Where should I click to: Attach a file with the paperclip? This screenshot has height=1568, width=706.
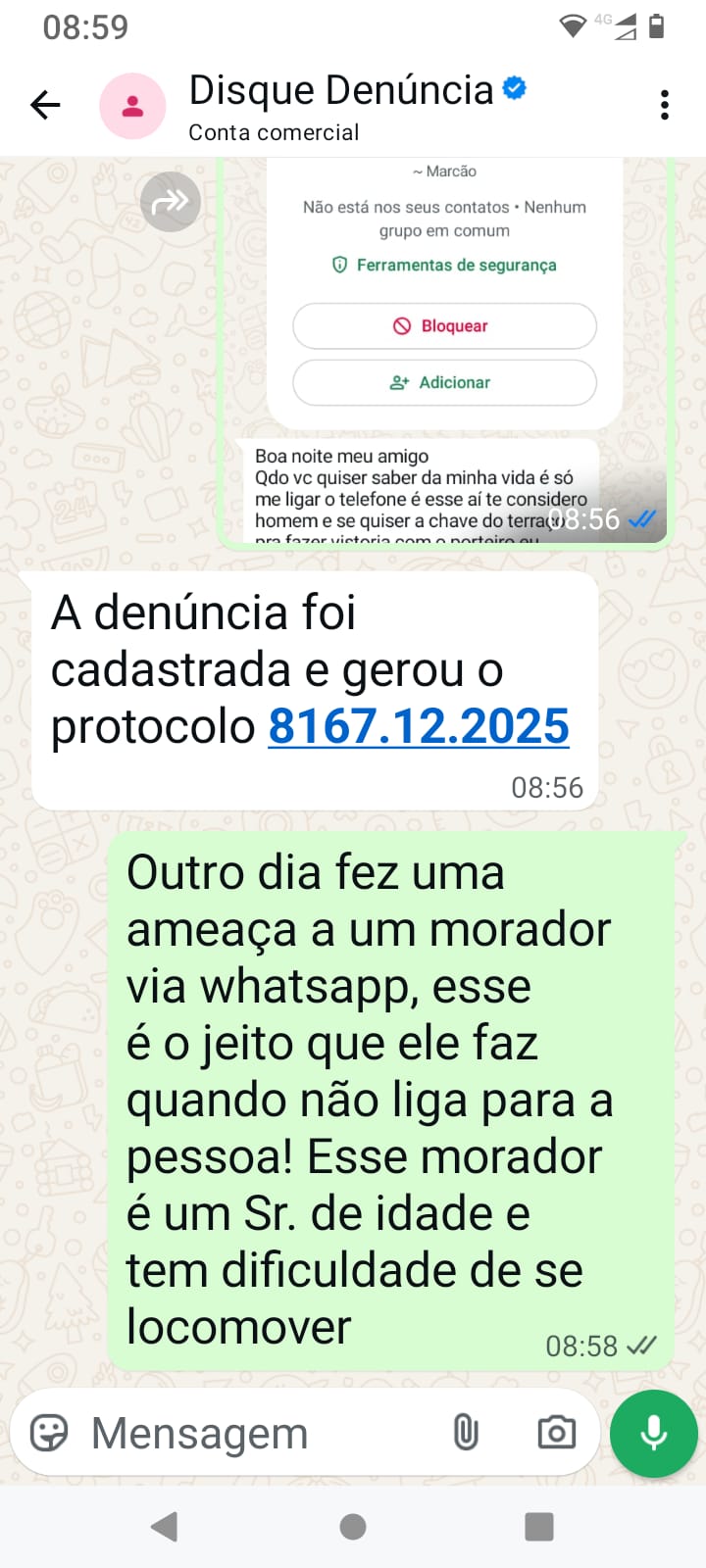click(x=466, y=1433)
